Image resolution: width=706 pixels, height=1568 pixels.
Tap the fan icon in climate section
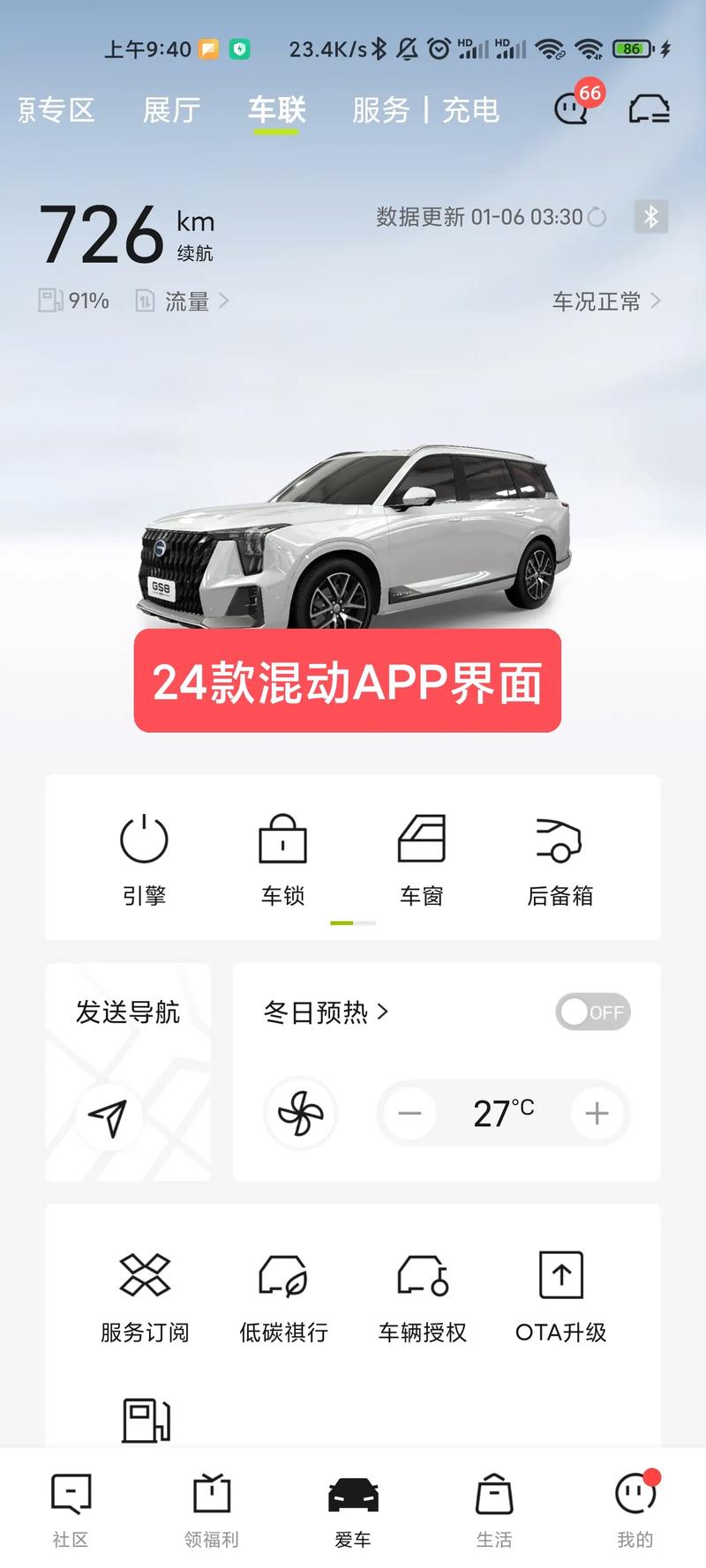click(299, 1114)
